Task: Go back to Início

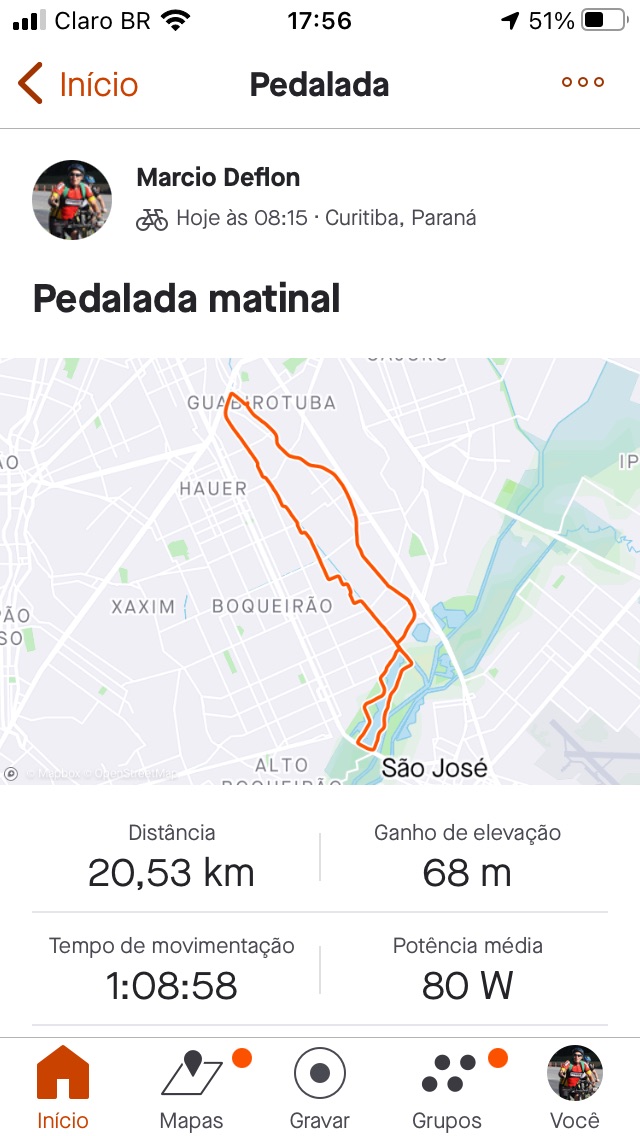Action: [x=78, y=84]
